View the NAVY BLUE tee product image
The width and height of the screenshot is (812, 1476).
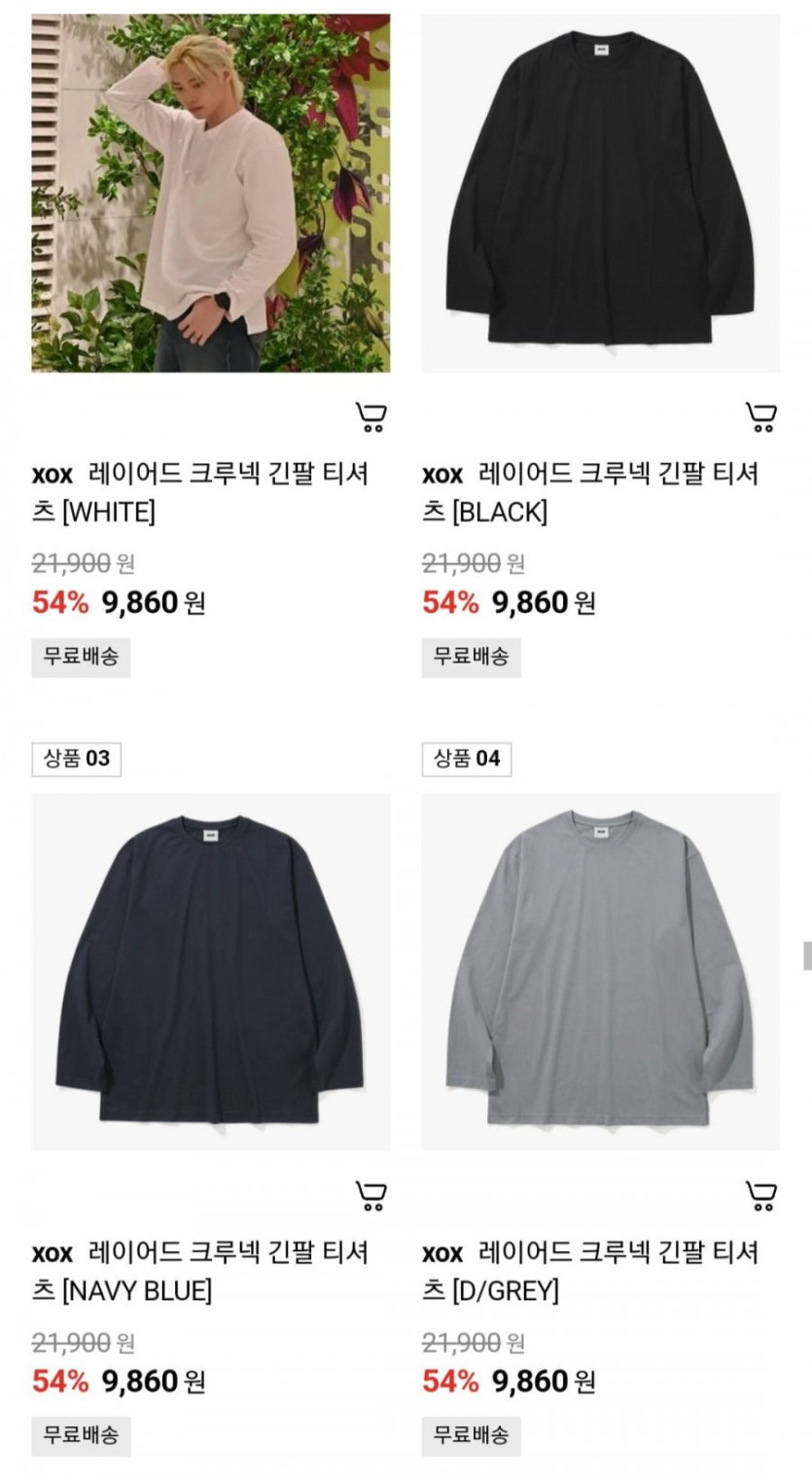(211, 972)
